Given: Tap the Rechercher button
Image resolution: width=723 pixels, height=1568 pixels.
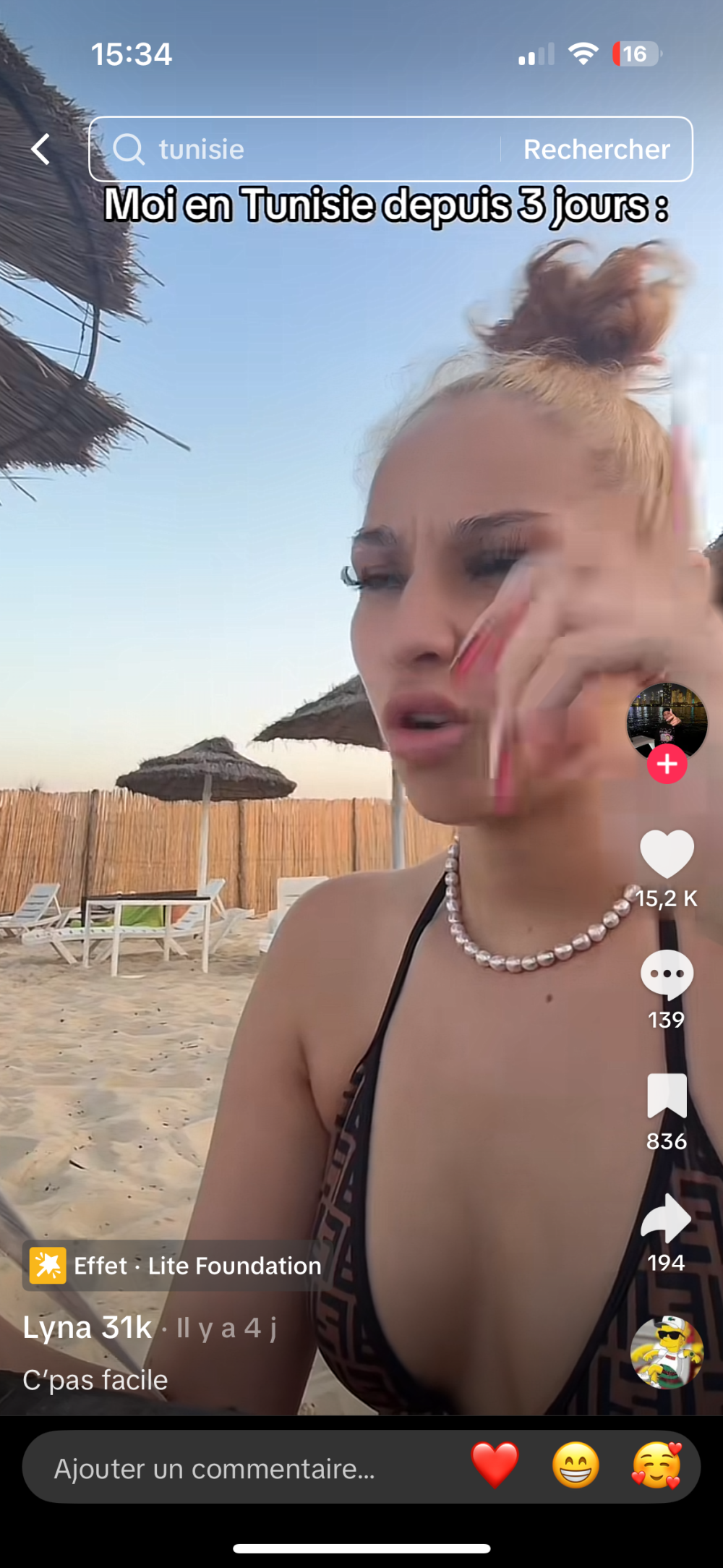Looking at the screenshot, I should click(x=596, y=149).
